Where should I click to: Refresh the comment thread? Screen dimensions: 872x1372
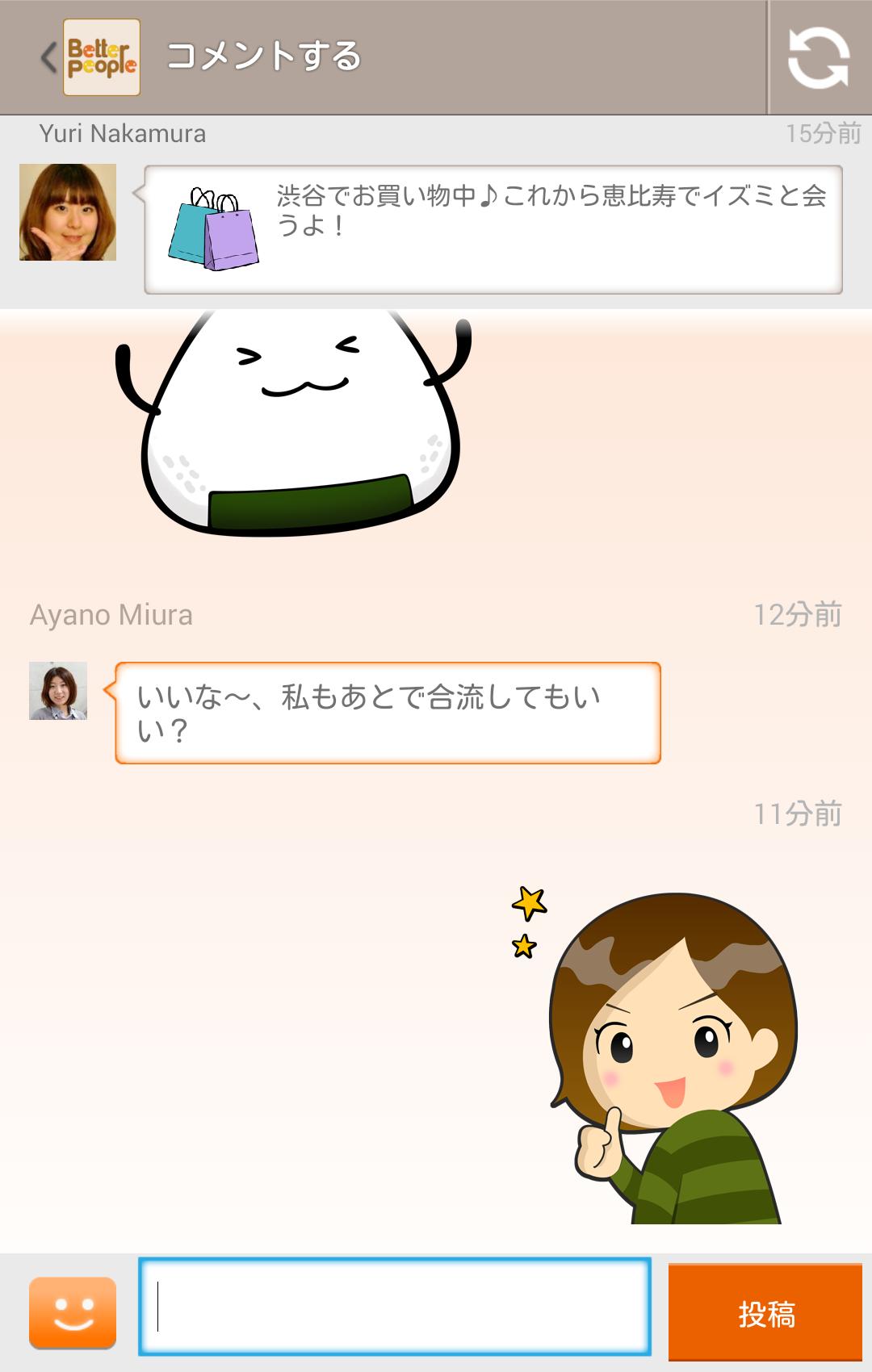[818, 57]
